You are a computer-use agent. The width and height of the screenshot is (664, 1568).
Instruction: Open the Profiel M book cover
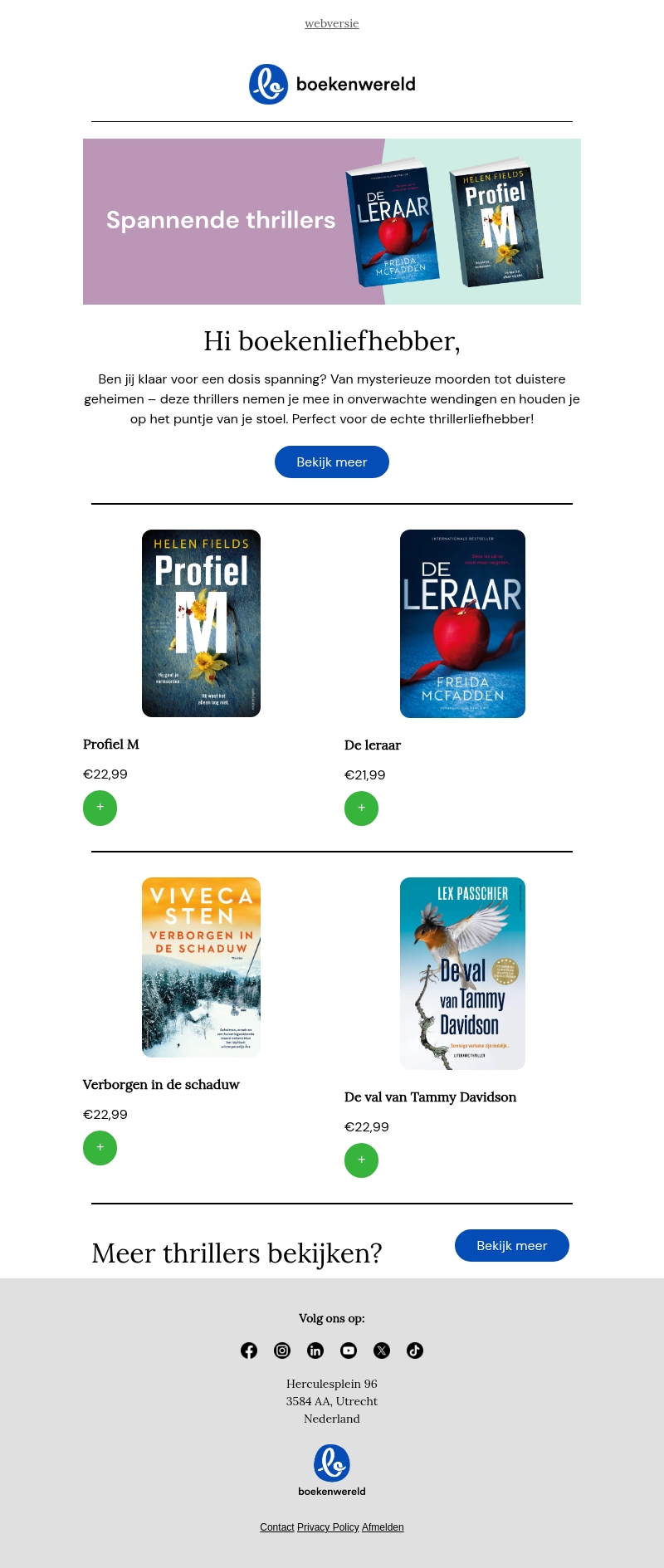(201, 623)
